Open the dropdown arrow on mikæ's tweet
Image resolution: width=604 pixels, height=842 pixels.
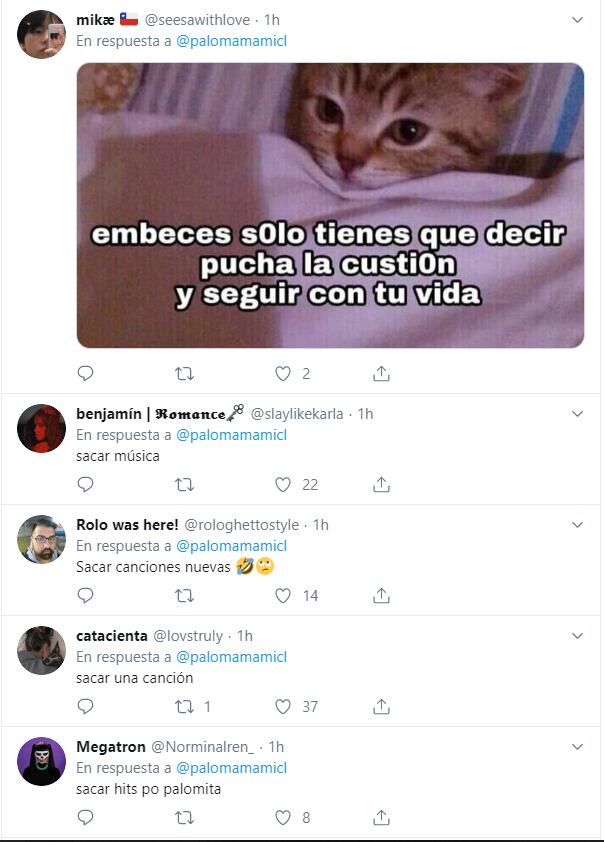click(x=577, y=20)
